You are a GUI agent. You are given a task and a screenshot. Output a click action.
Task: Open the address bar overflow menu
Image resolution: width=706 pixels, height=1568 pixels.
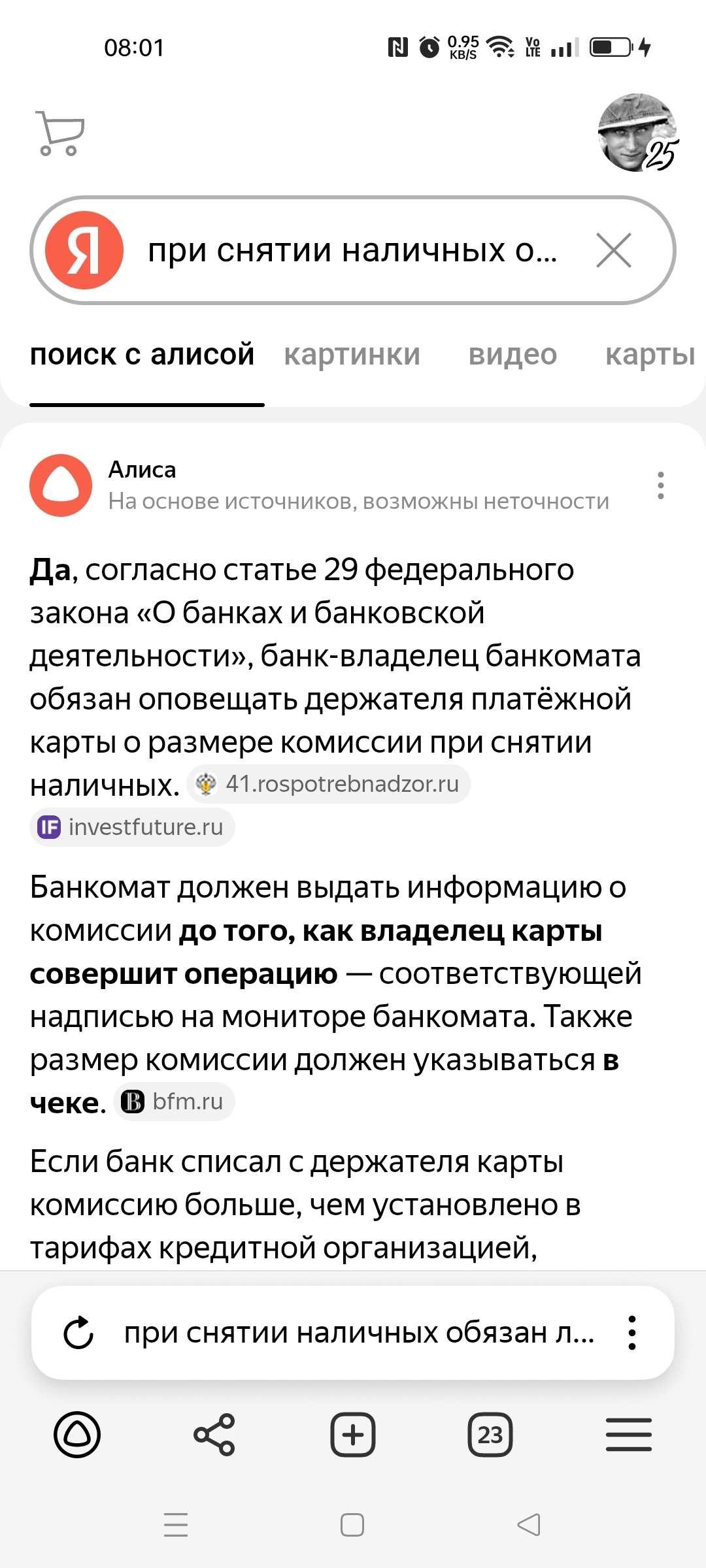pyautogui.click(x=631, y=1333)
